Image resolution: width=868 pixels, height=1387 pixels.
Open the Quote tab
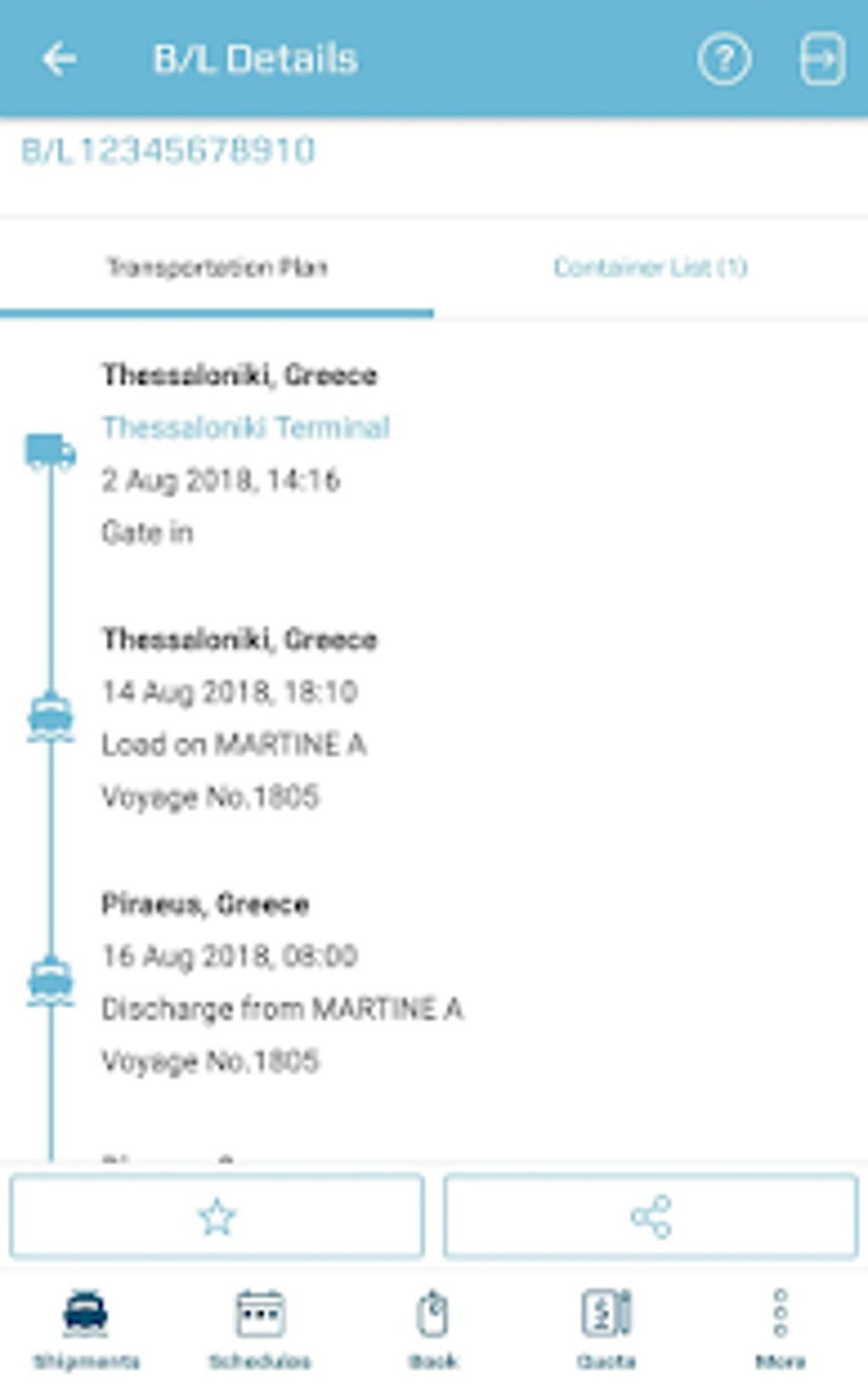coord(606,1328)
